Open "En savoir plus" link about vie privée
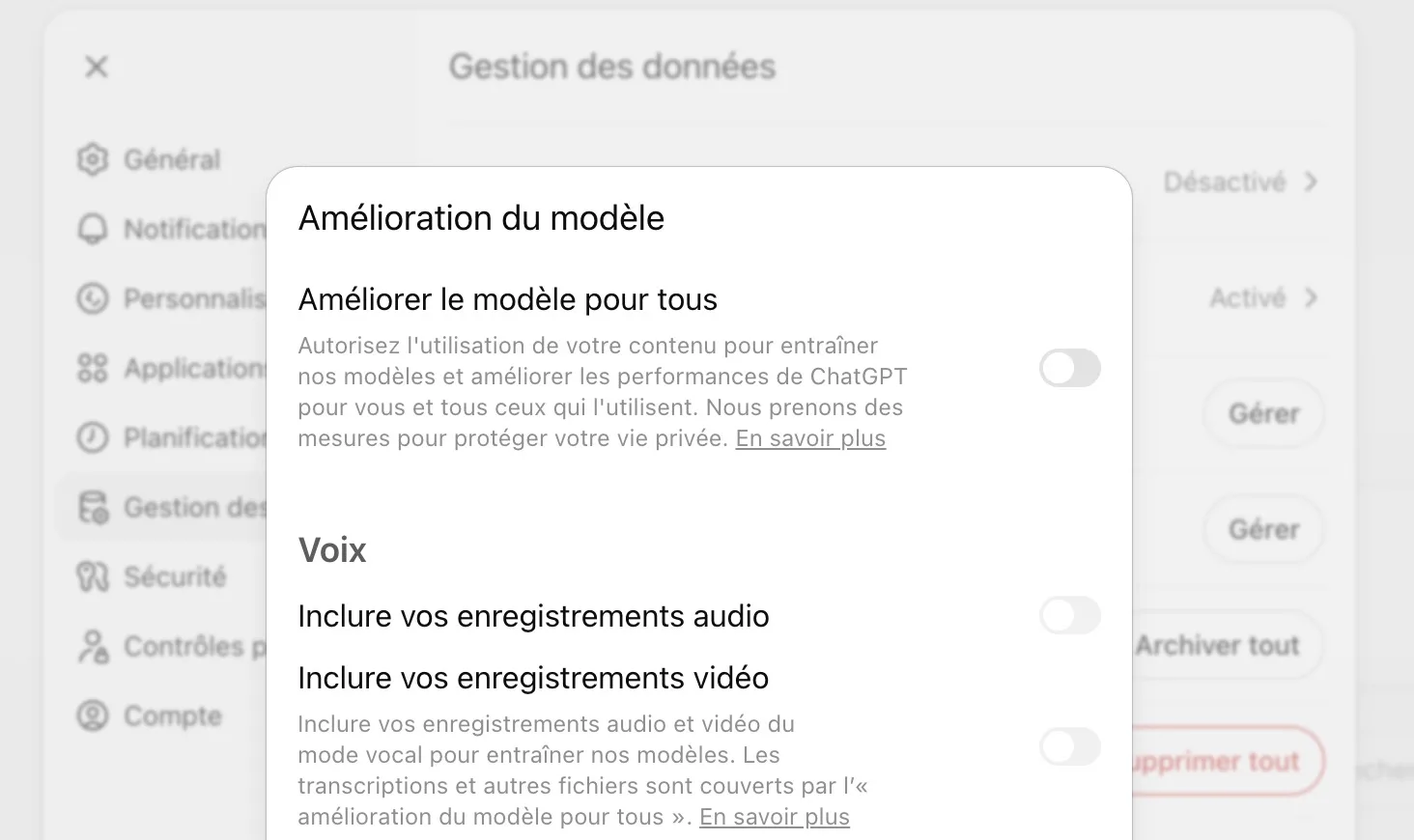 [x=809, y=438]
